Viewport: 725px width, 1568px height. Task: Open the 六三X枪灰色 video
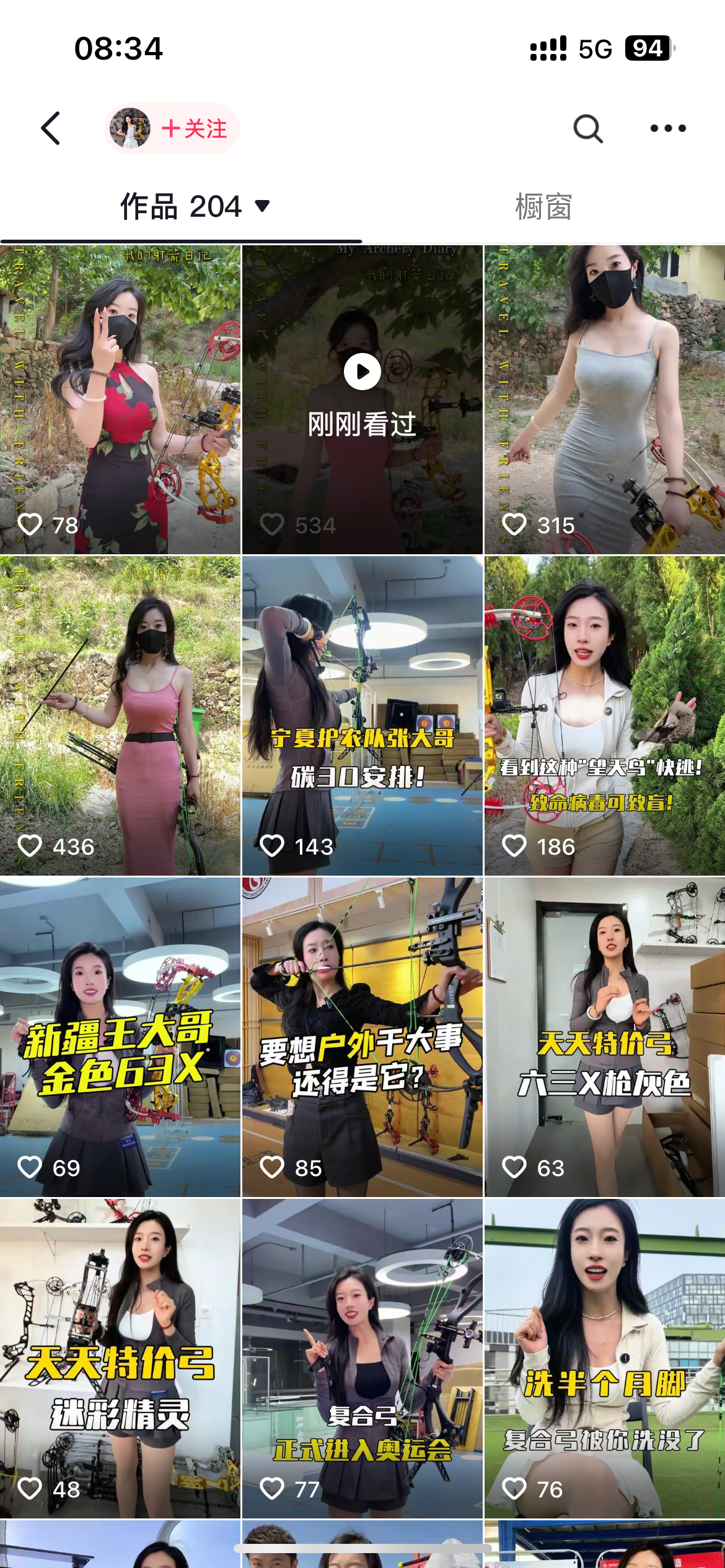point(605,1037)
